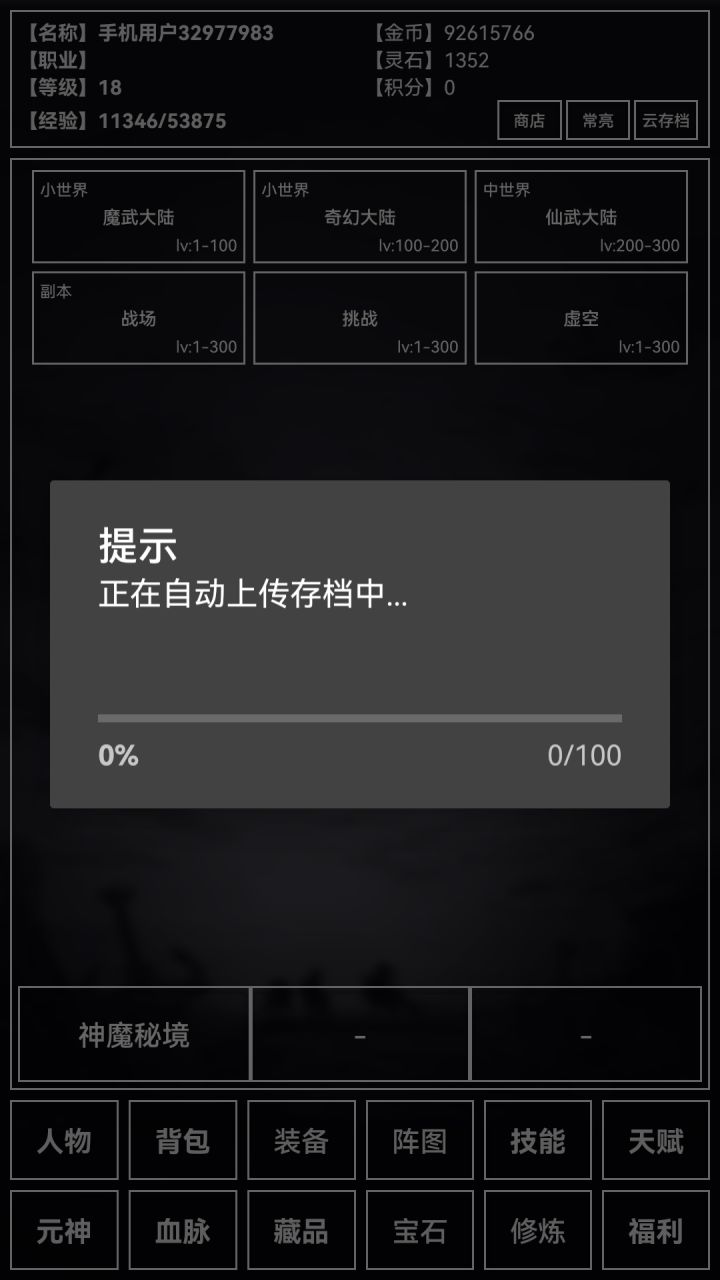Toggle the 常亮 keep-screen-on option

(597, 120)
